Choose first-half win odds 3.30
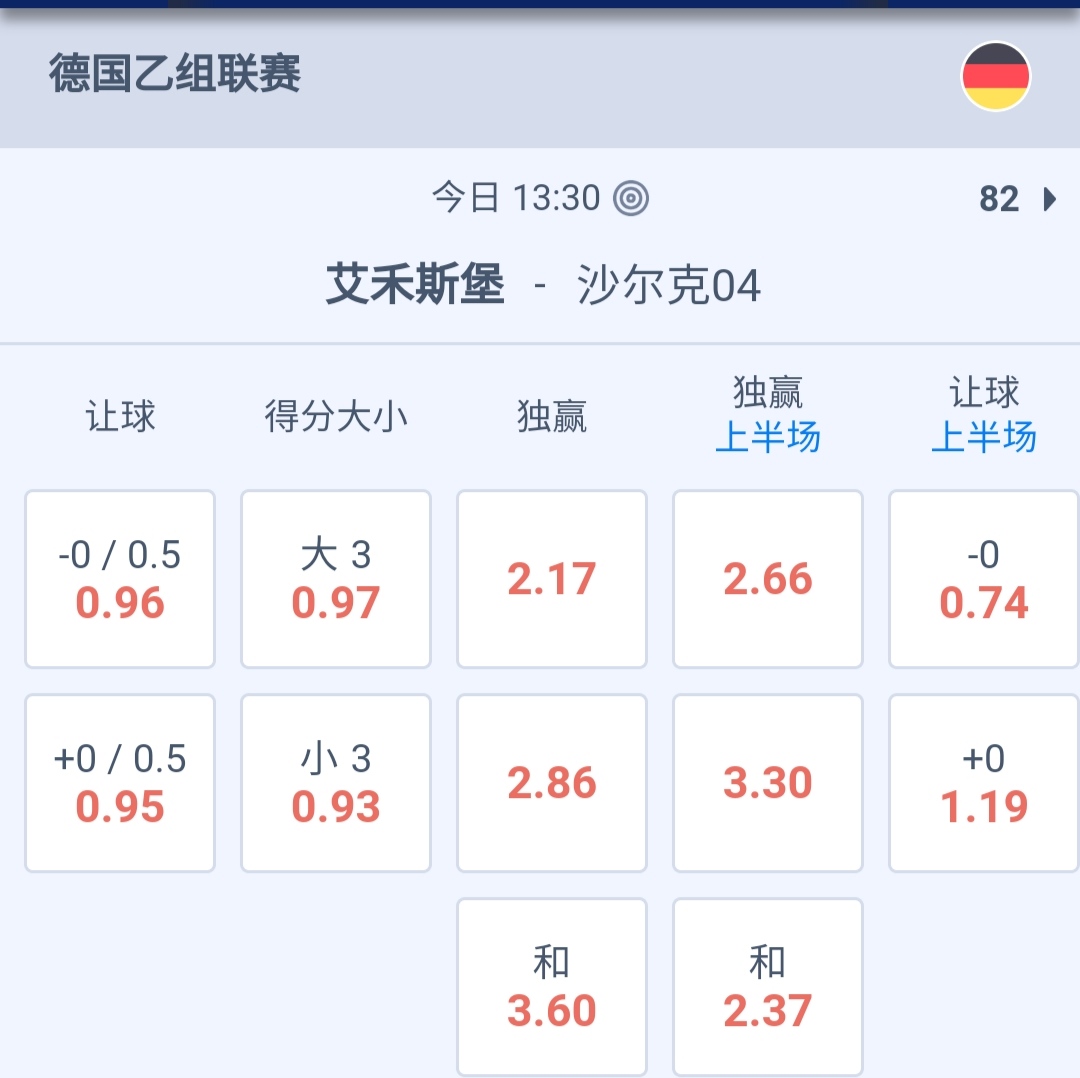 click(x=768, y=783)
